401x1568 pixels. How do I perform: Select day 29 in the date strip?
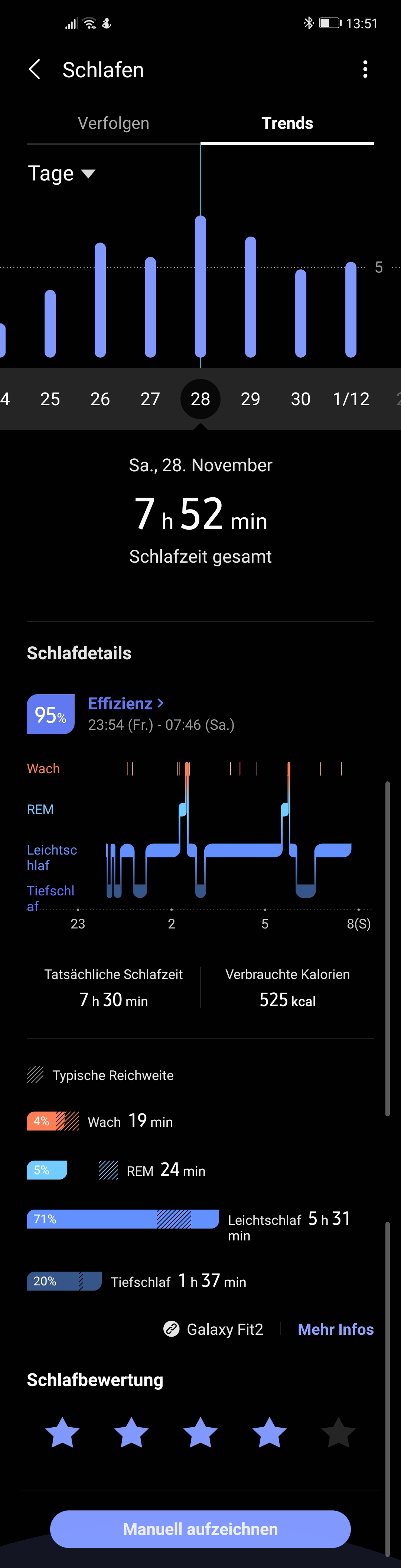tap(250, 399)
